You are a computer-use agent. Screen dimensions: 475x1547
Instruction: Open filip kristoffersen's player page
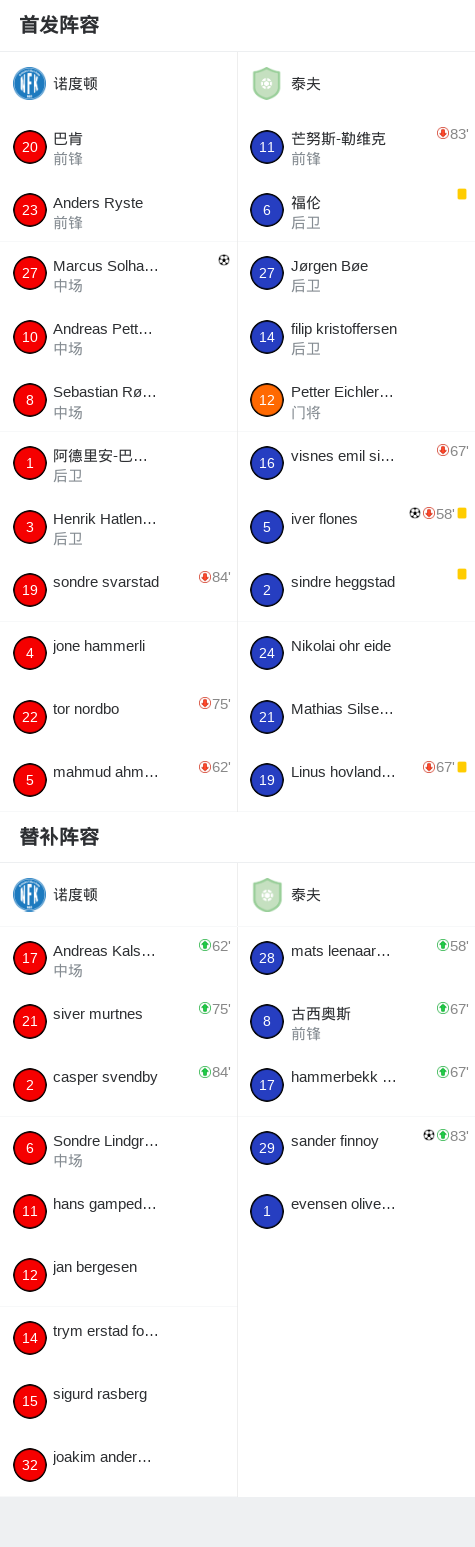tap(356, 337)
